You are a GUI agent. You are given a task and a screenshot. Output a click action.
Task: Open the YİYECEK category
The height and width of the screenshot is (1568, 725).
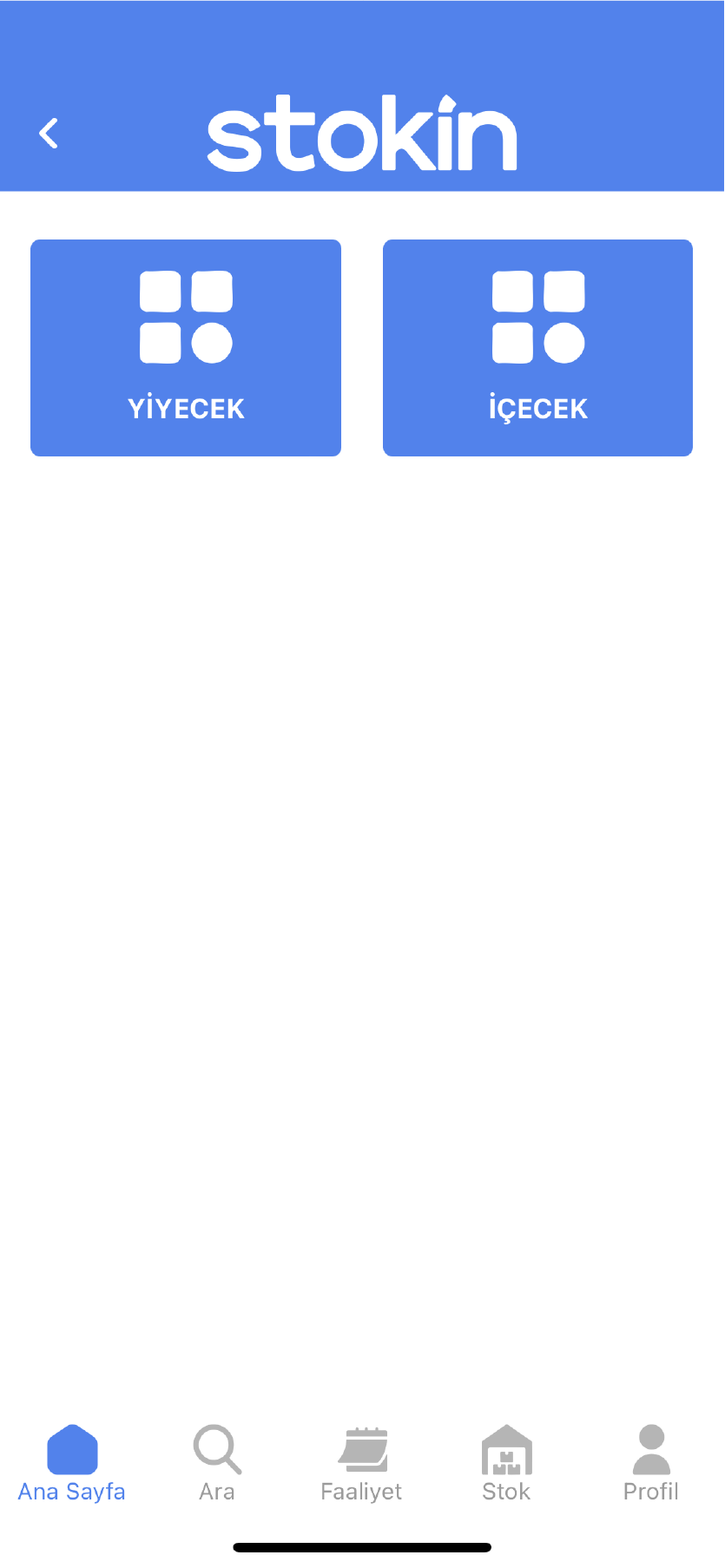[186, 348]
